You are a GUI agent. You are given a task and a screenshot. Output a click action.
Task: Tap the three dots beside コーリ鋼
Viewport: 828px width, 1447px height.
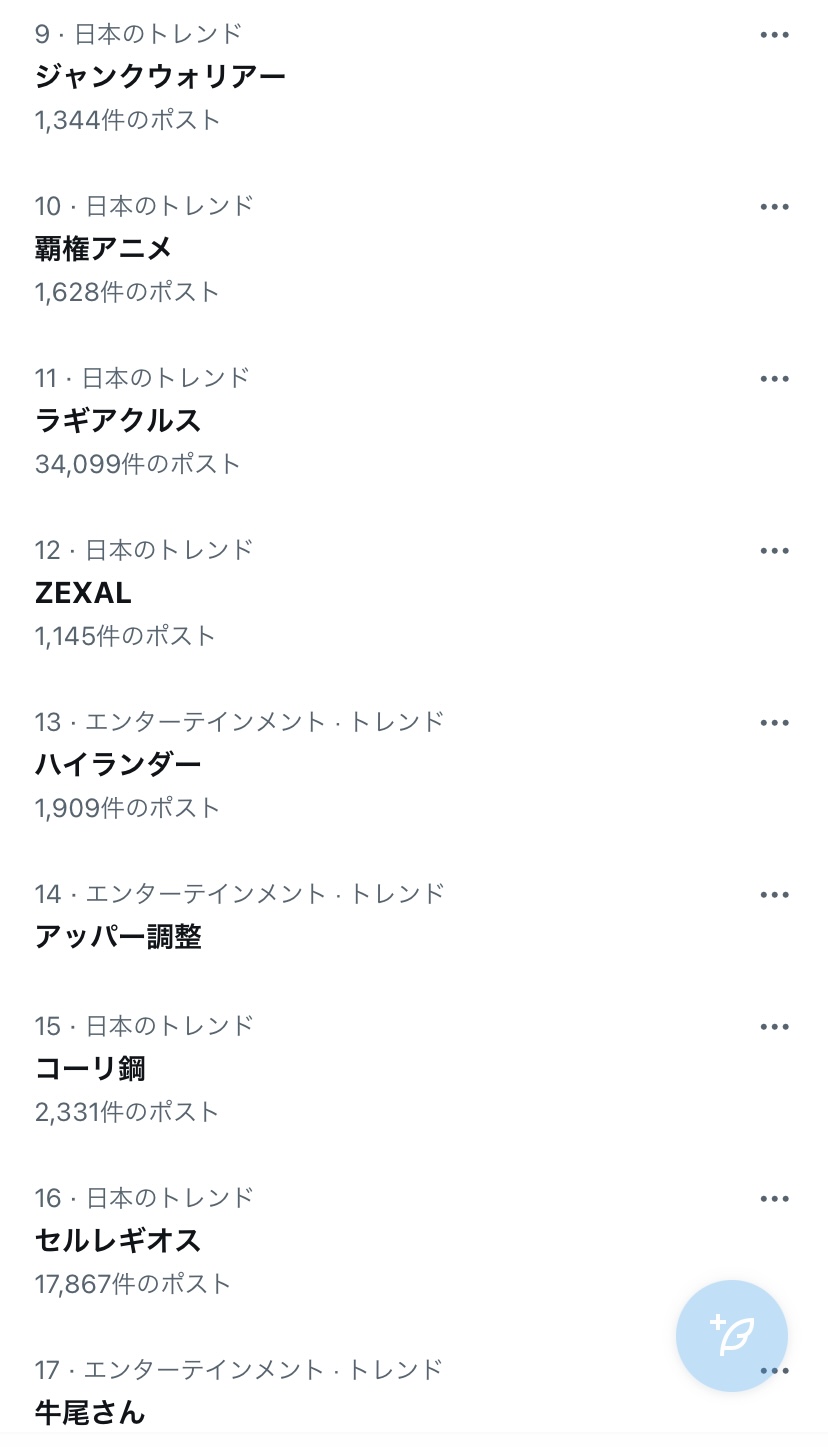coord(774,1027)
